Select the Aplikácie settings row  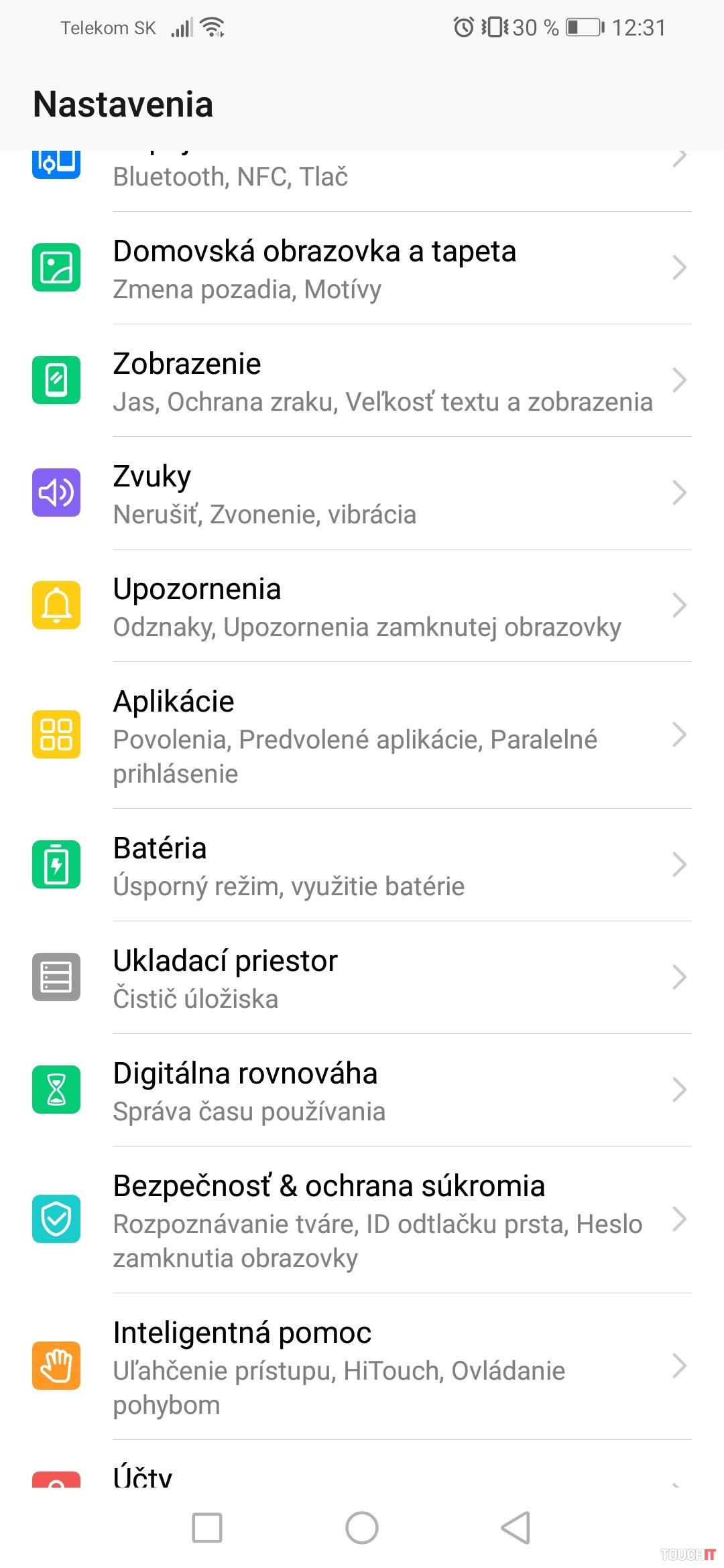click(362, 735)
